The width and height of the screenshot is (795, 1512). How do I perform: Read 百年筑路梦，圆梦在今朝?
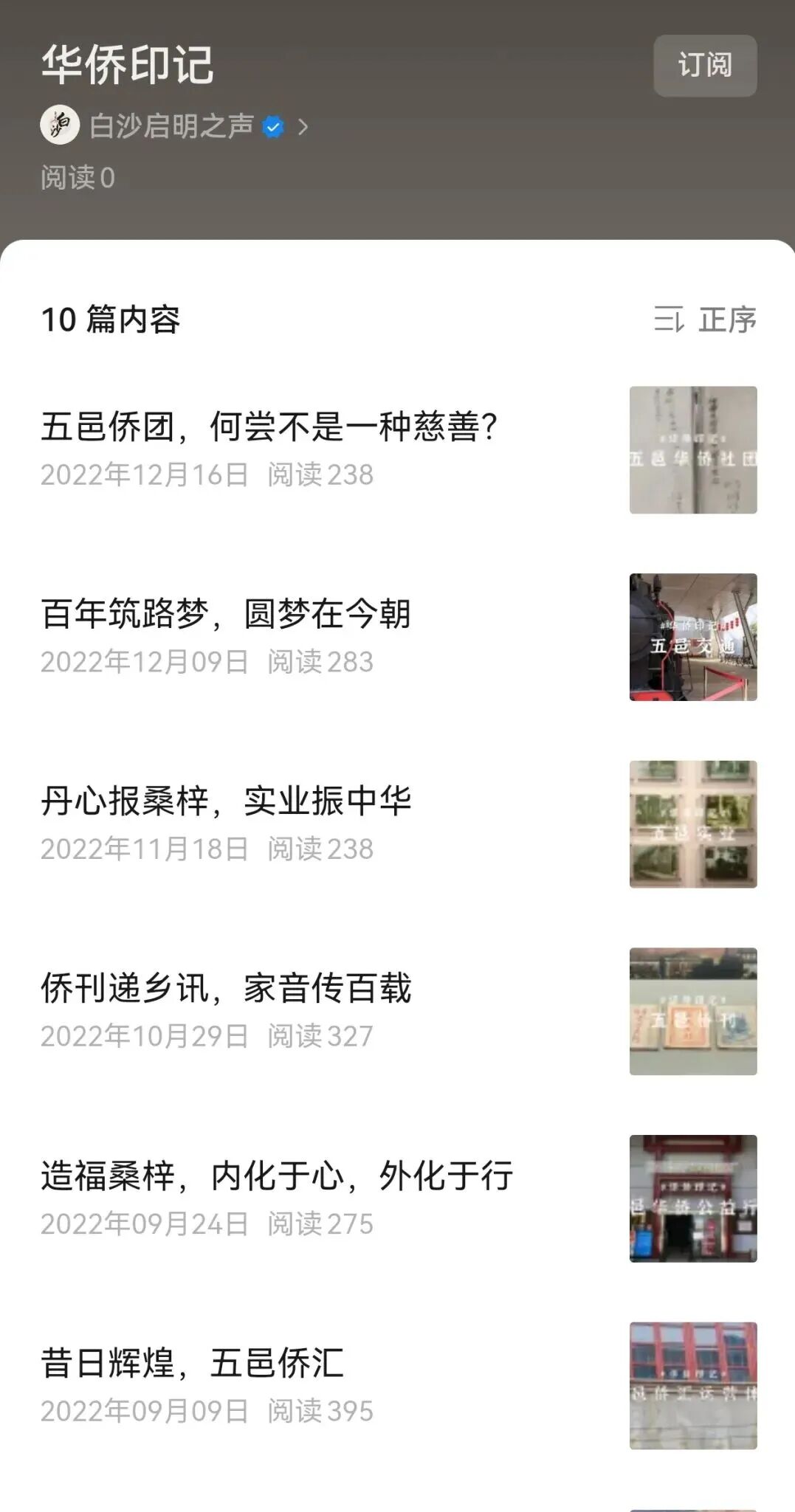[x=226, y=614]
